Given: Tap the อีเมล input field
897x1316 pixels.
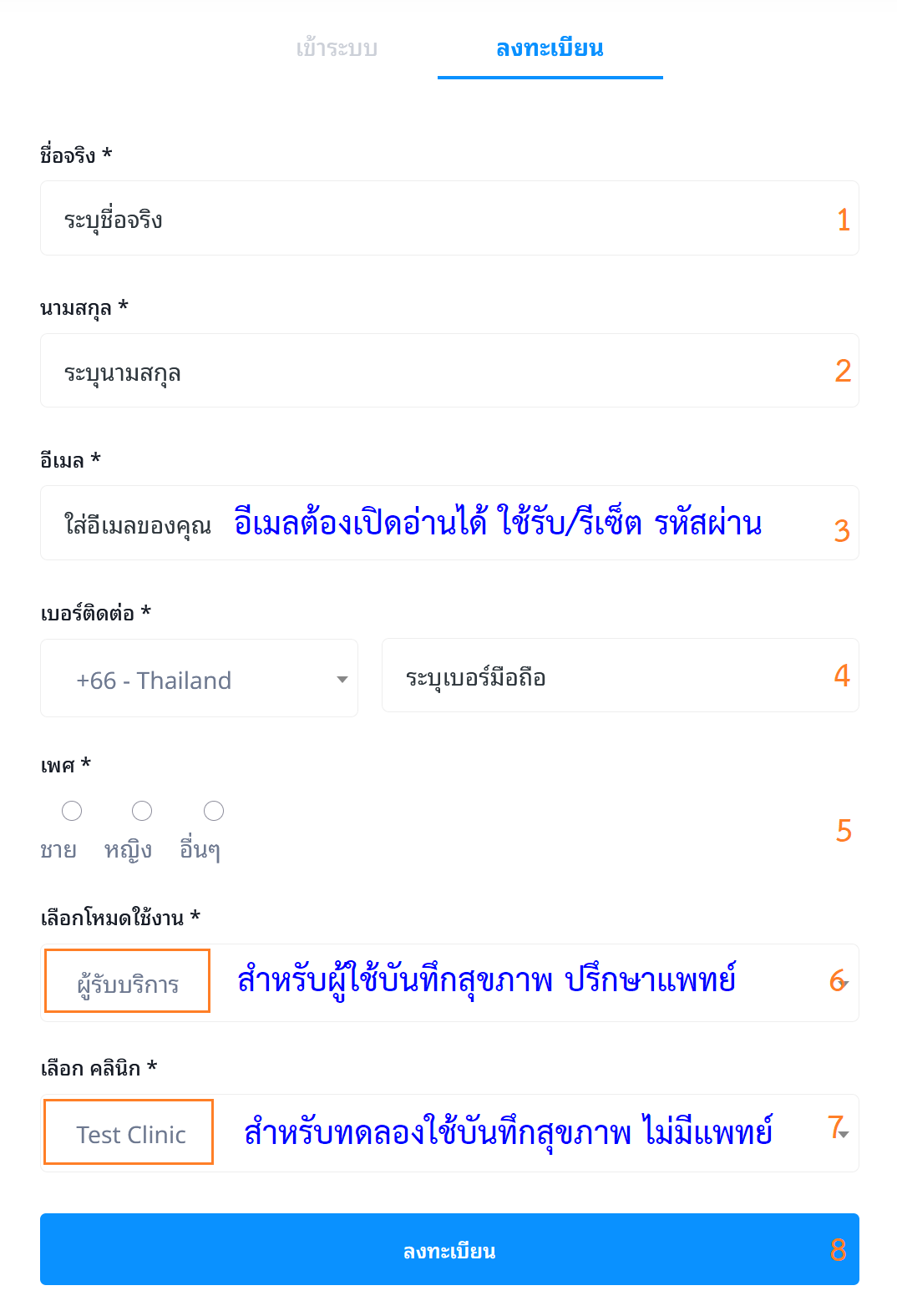Looking at the screenshot, I should pyautogui.click(x=449, y=524).
